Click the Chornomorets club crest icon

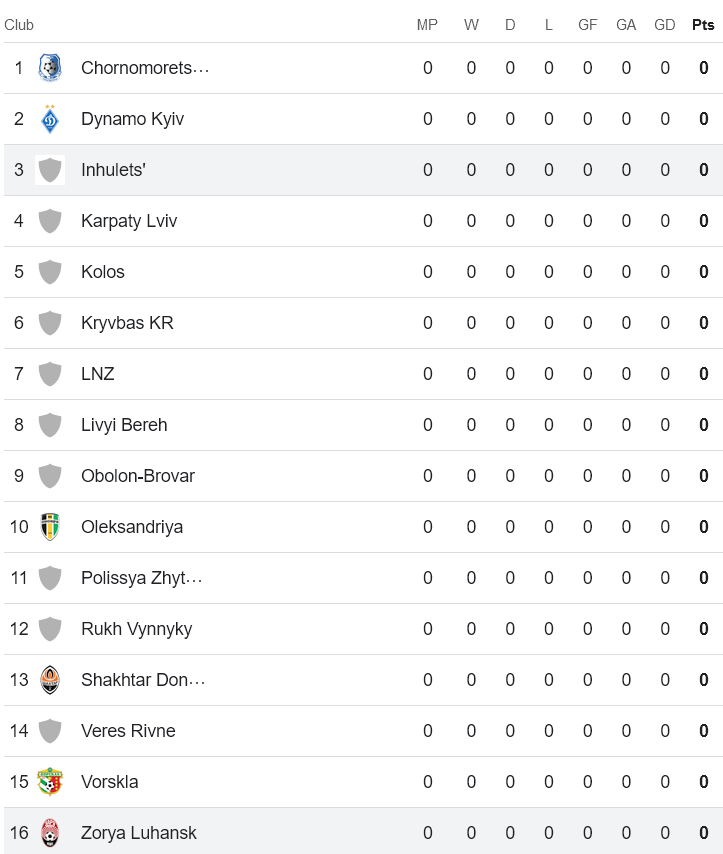[50, 67]
